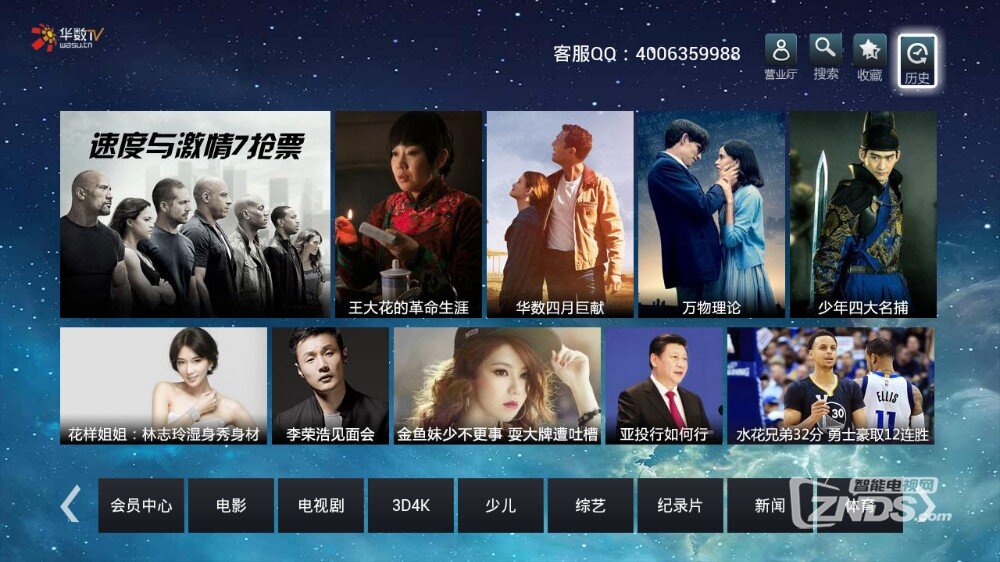Open the 速度与激情7抢票 banner
This screenshot has width=1000, height=562.
point(195,214)
